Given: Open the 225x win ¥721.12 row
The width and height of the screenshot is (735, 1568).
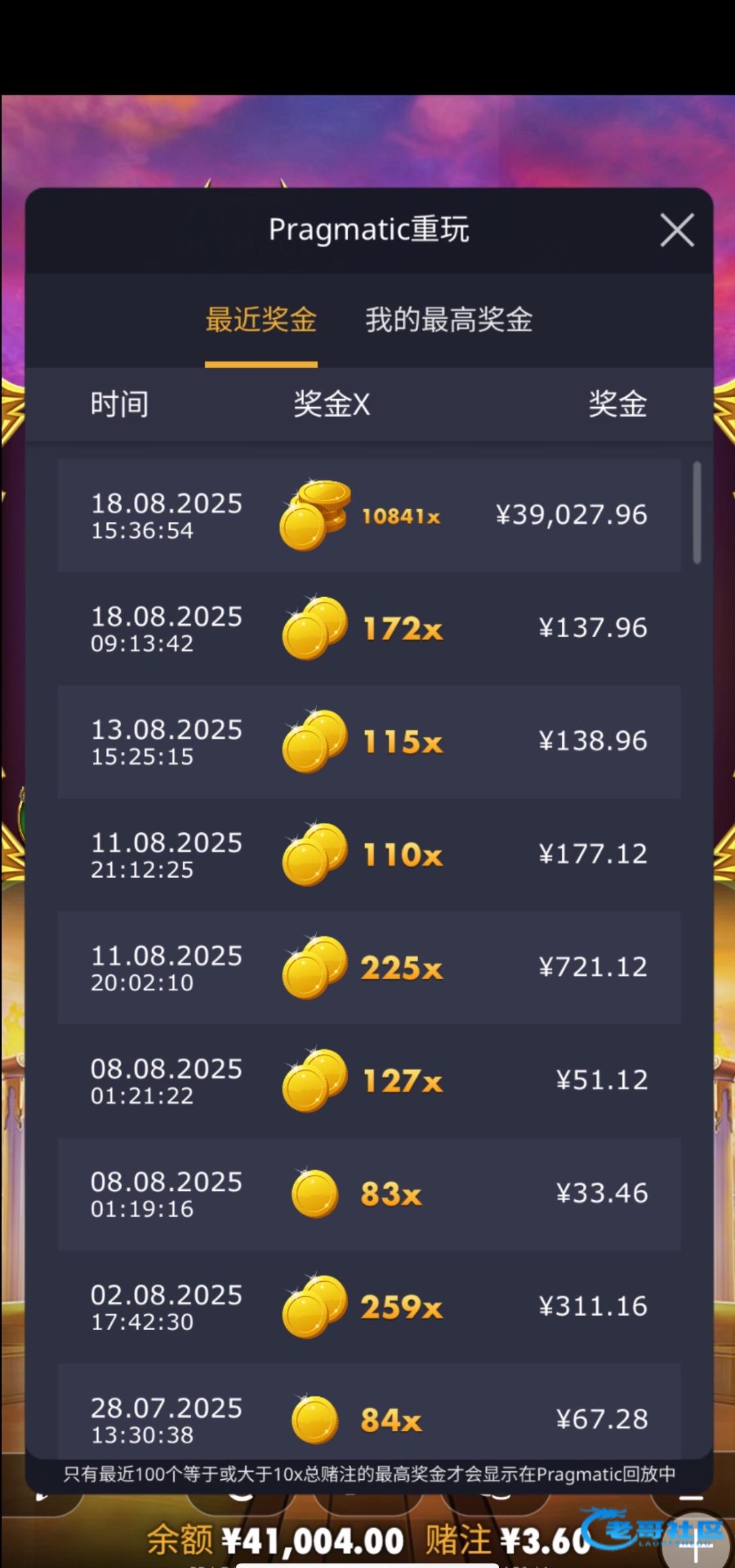Looking at the screenshot, I should [x=368, y=968].
